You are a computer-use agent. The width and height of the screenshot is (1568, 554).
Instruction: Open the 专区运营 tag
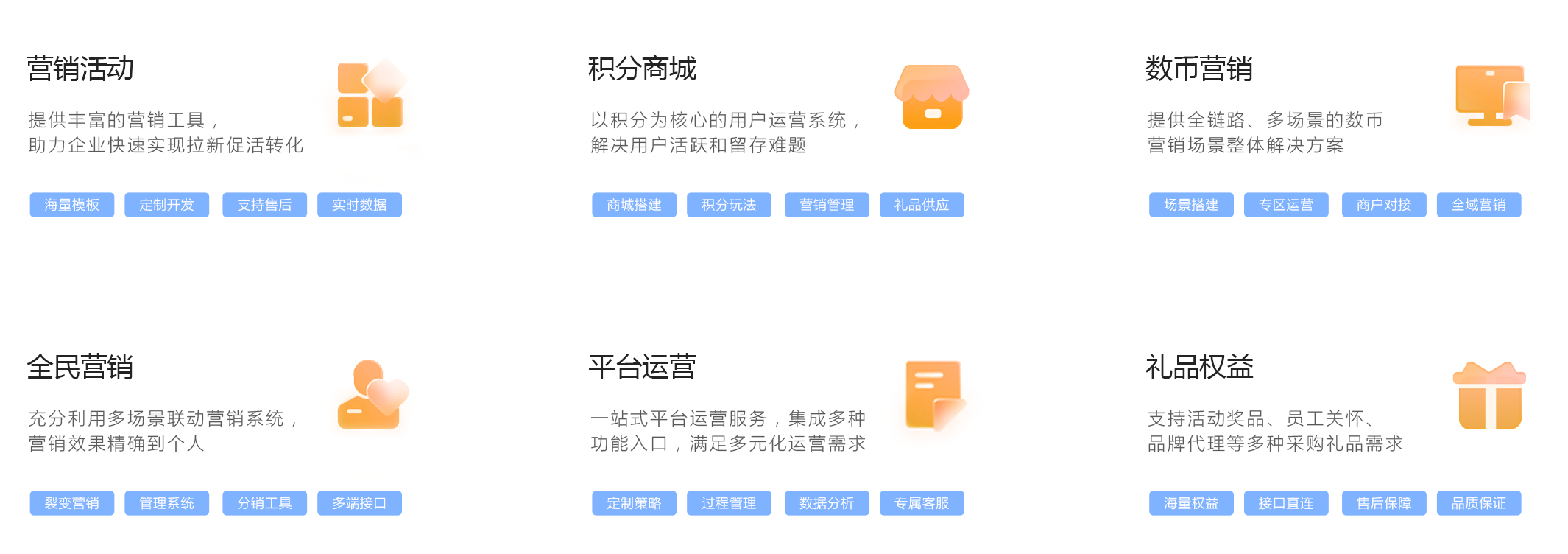(x=1286, y=205)
